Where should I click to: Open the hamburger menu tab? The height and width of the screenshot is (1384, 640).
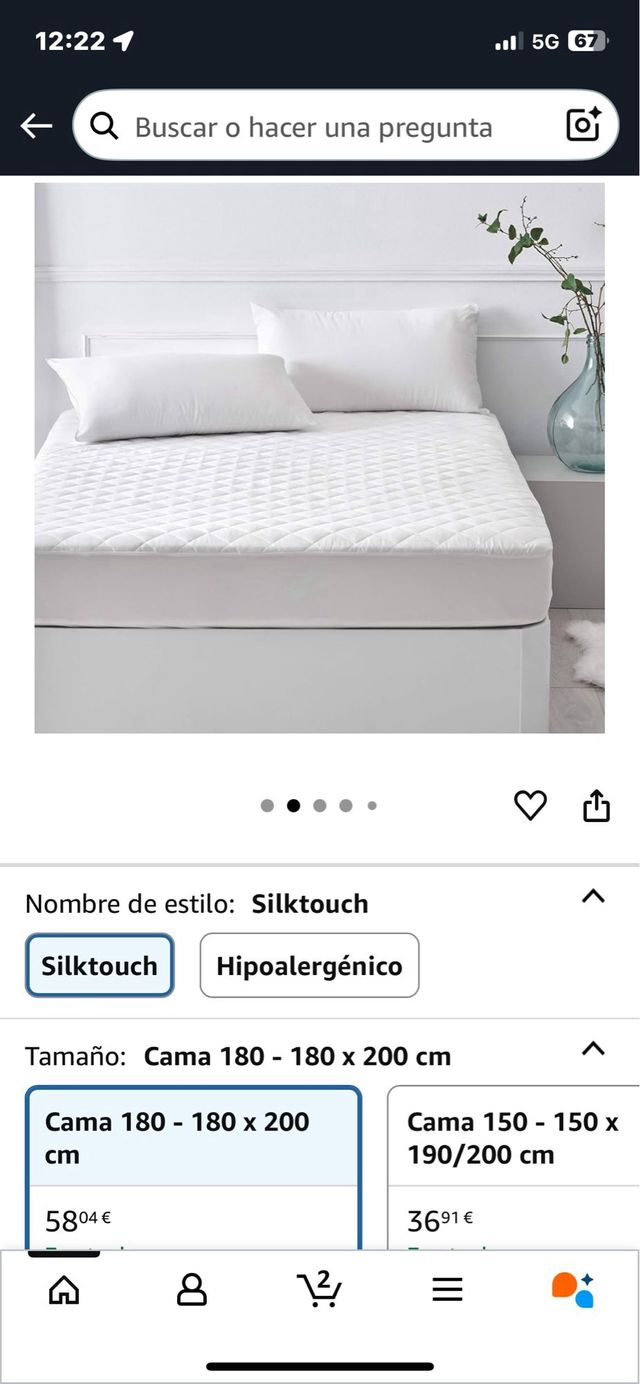[x=447, y=1290]
